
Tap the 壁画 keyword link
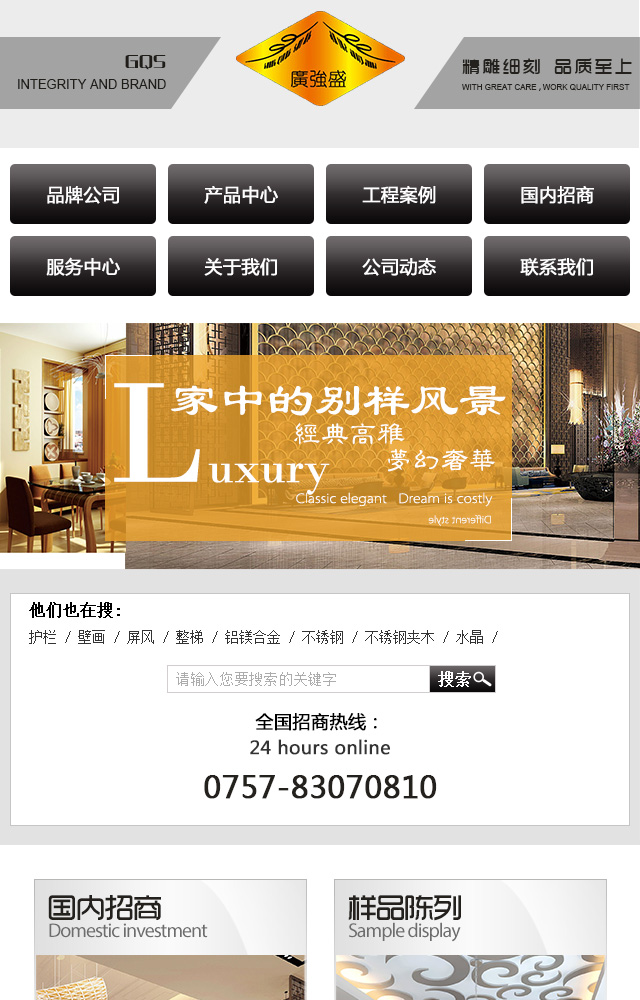(x=92, y=637)
